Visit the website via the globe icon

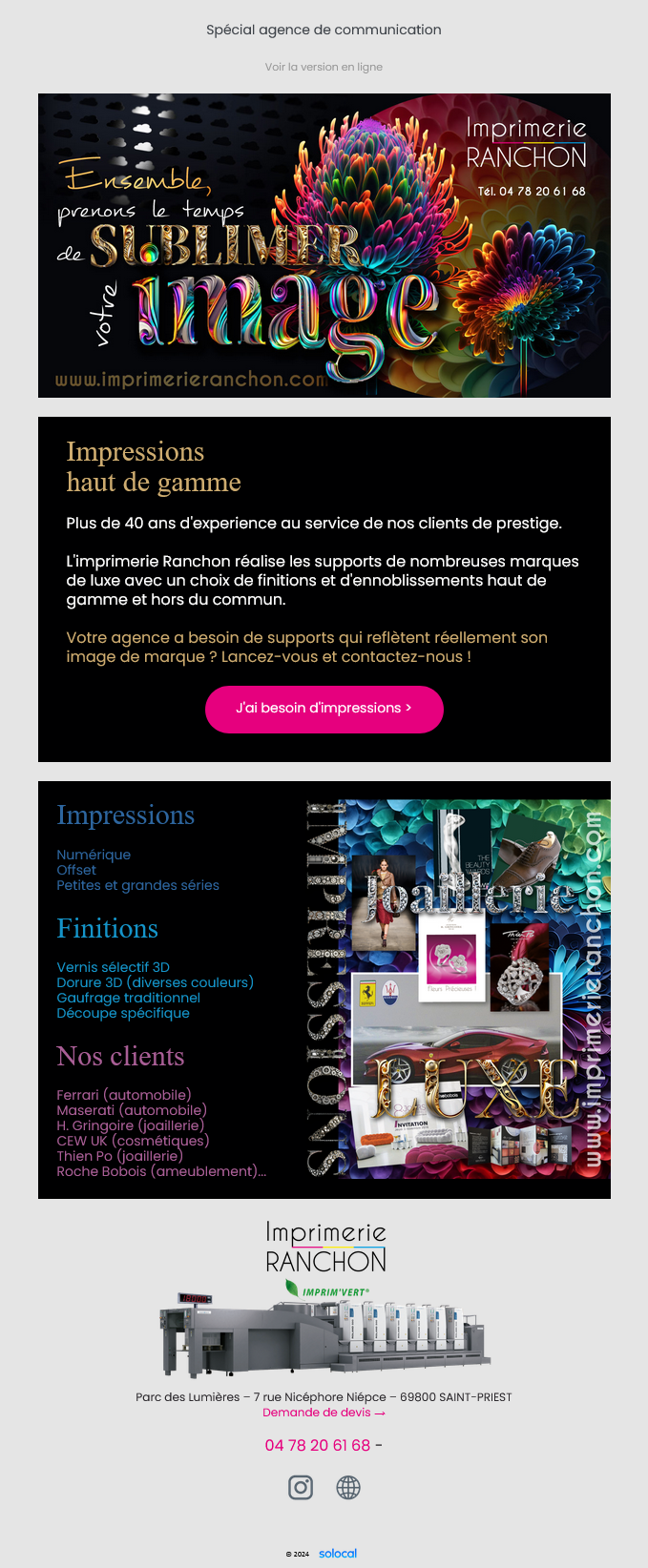pyautogui.click(x=348, y=1487)
